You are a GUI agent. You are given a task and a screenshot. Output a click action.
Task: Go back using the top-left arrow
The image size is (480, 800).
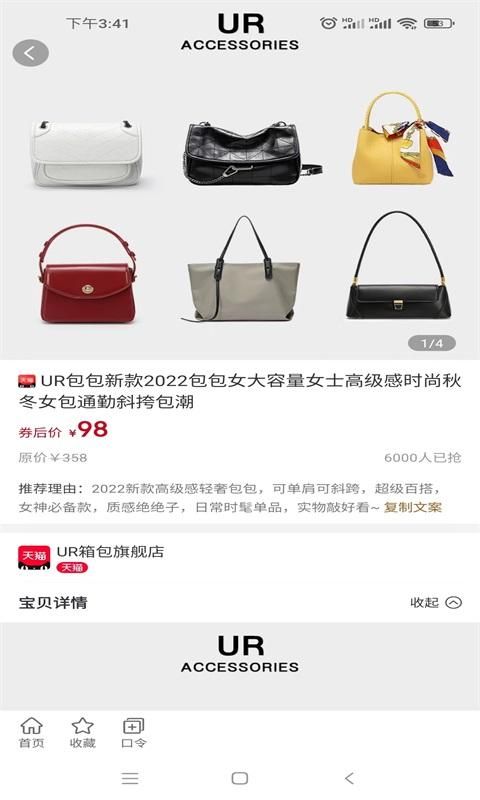point(31,53)
